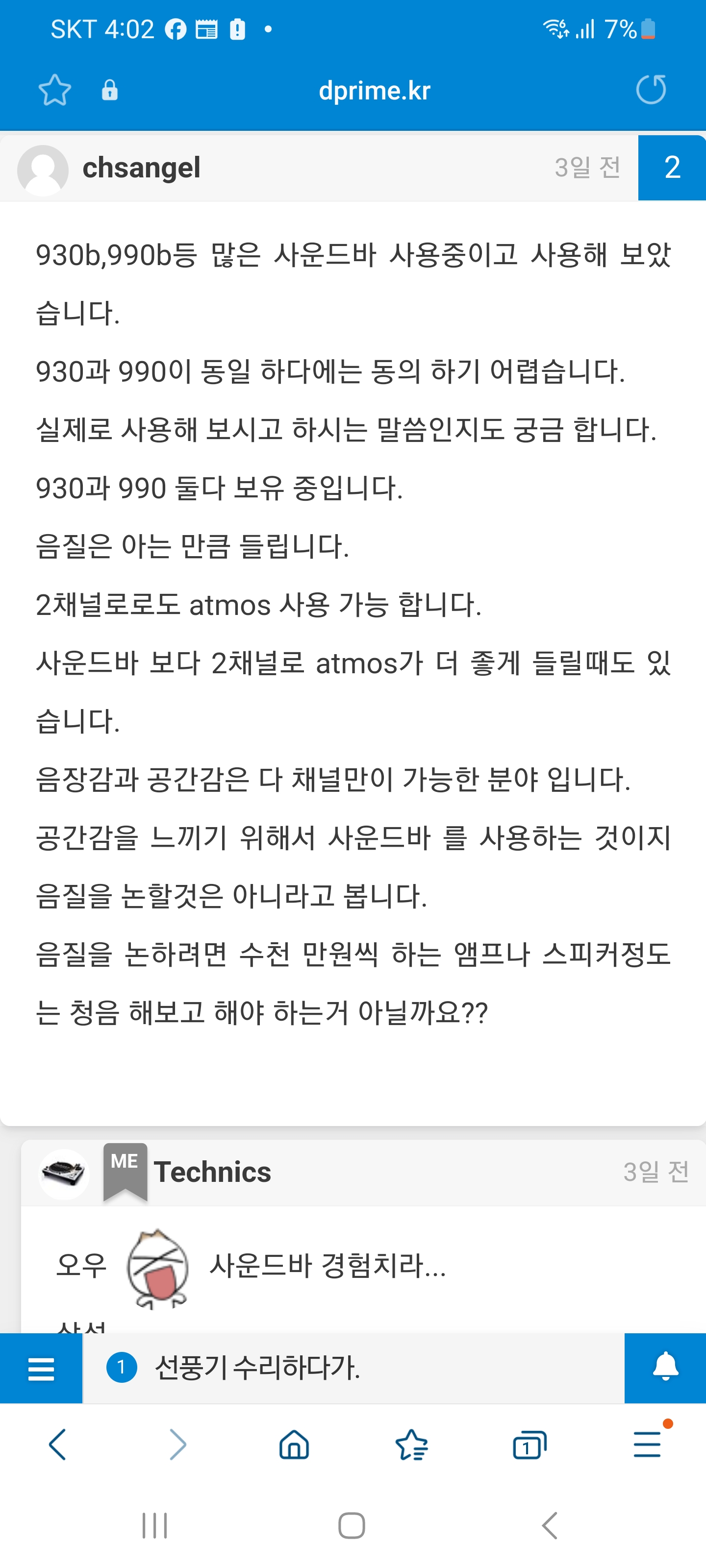The width and height of the screenshot is (706, 1568).
Task: Tap the dprime.kr address bar
Action: tap(374, 91)
